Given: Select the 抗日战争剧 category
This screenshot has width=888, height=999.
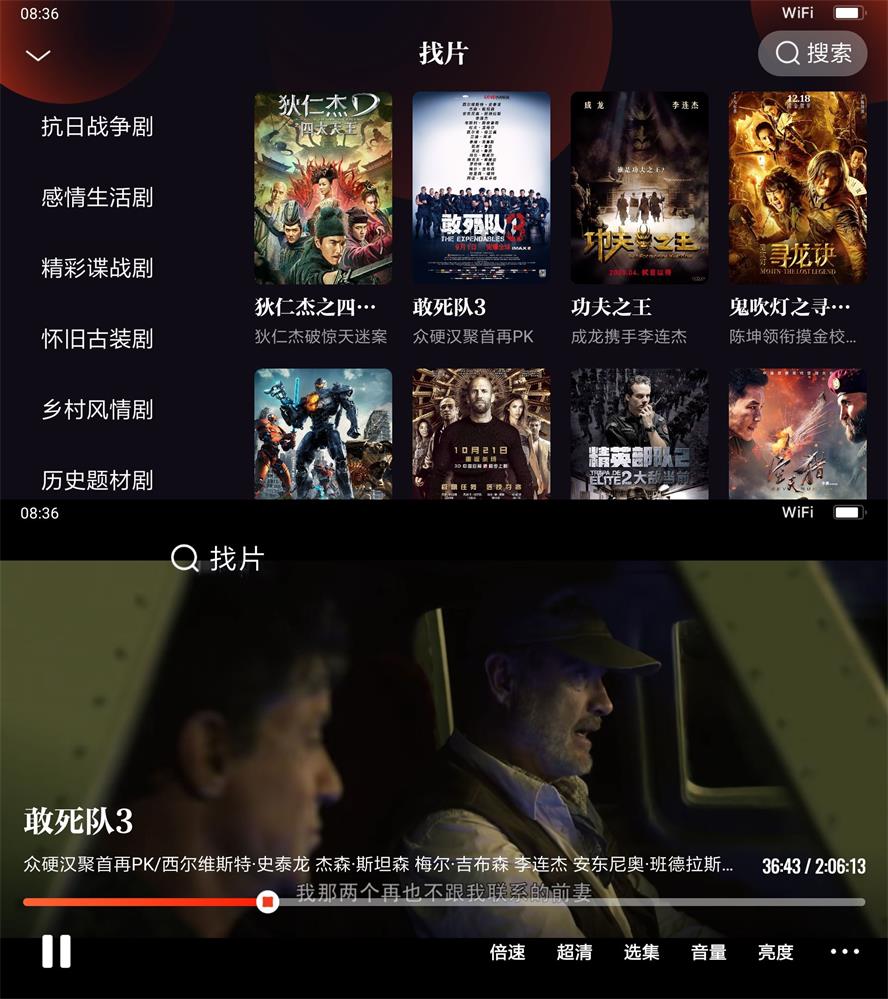Looking at the screenshot, I should (x=96, y=128).
